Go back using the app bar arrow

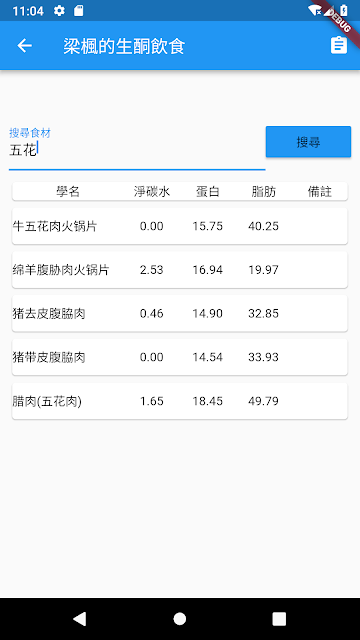click(x=24, y=46)
